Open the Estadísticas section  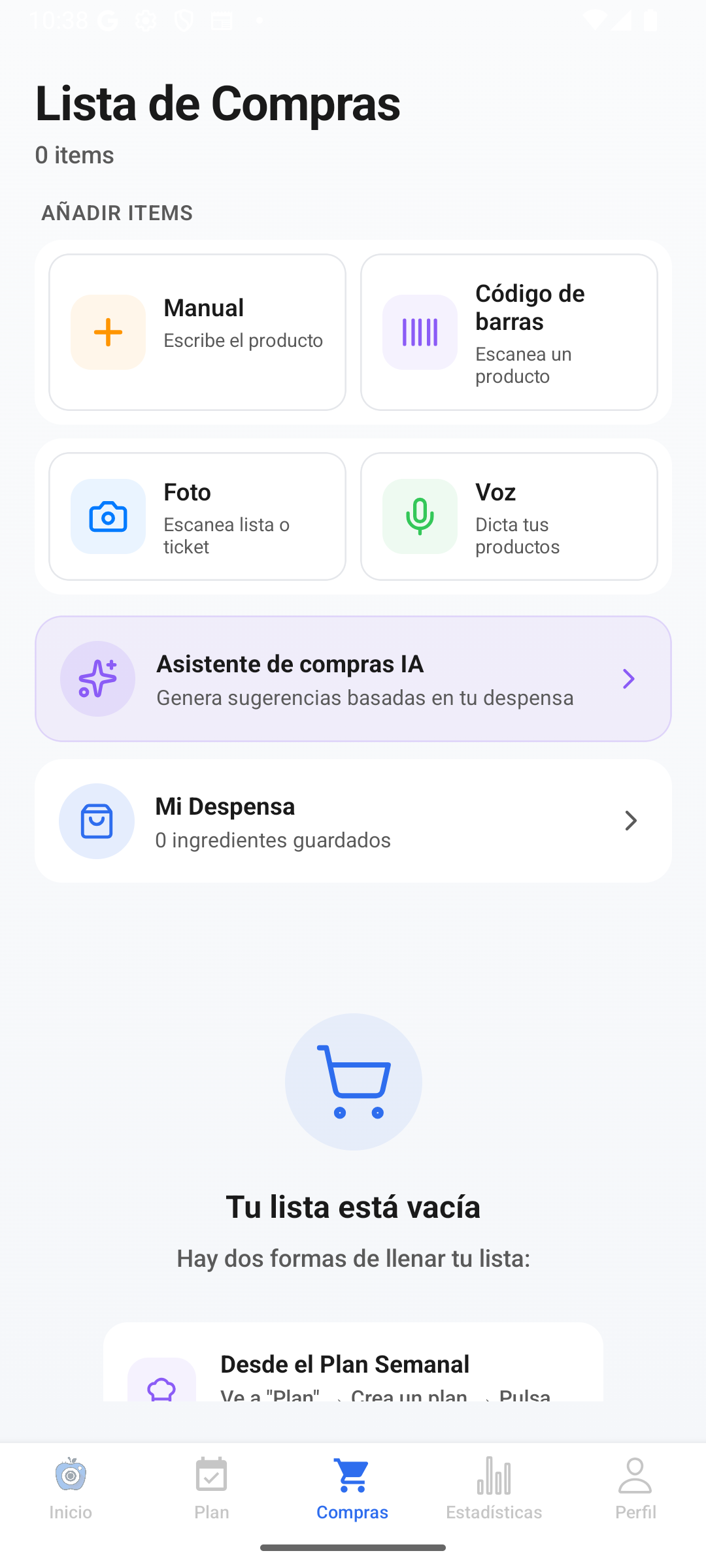click(494, 1490)
